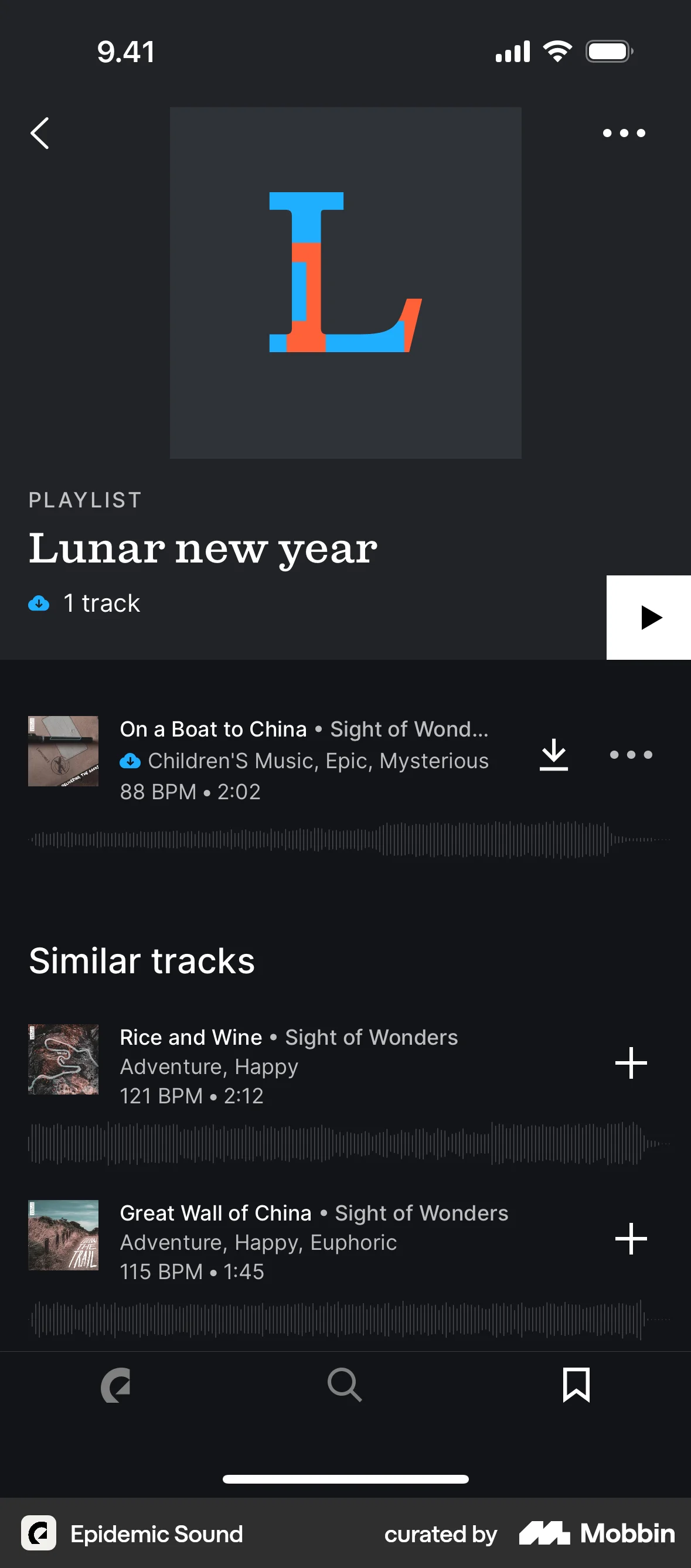The image size is (691, 1568).
Task: Add Rice and Wine to the playlist
Action: click(631, 1063)
